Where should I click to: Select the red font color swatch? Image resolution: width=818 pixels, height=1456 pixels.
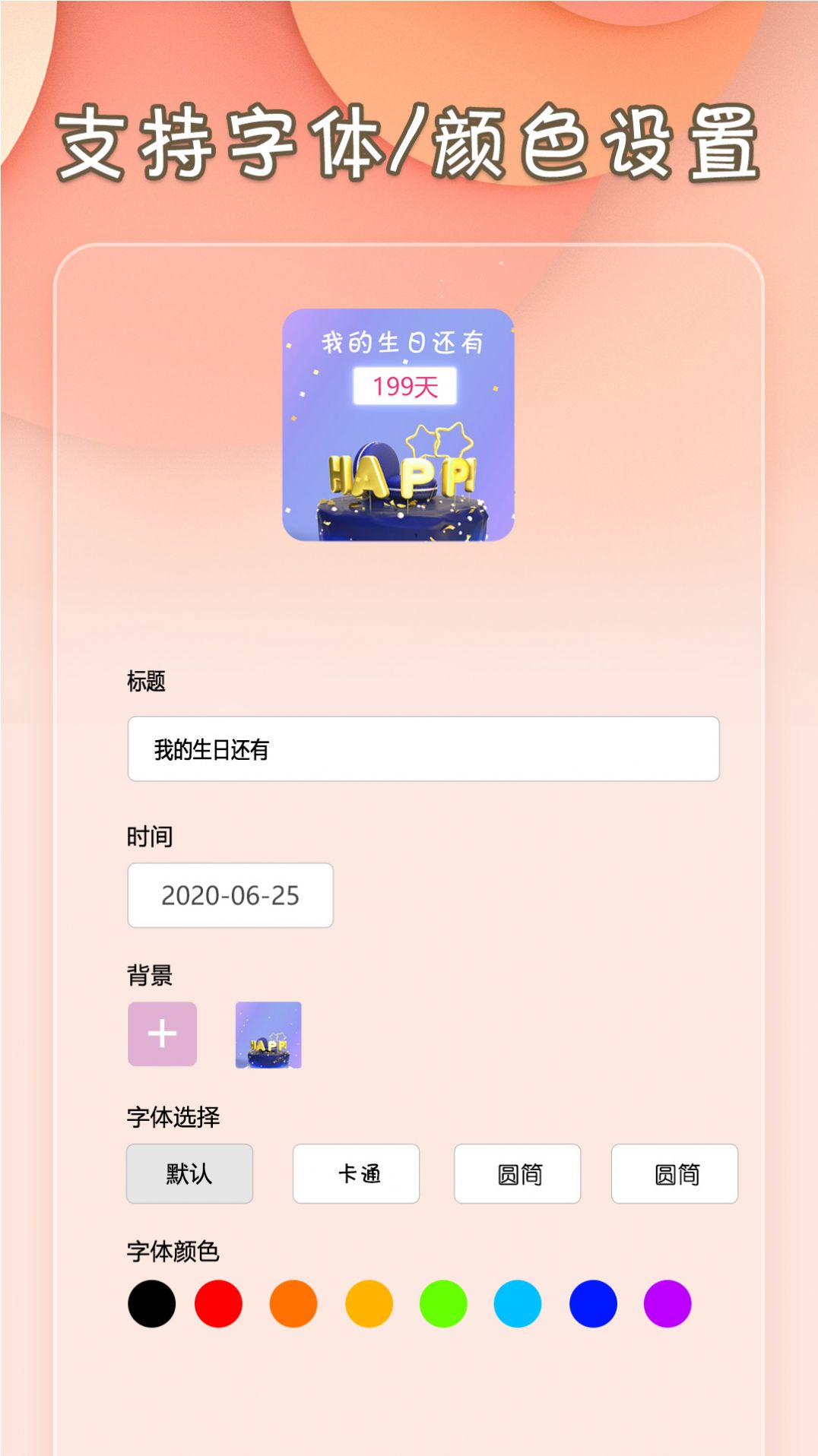[x=218, y=1302]
